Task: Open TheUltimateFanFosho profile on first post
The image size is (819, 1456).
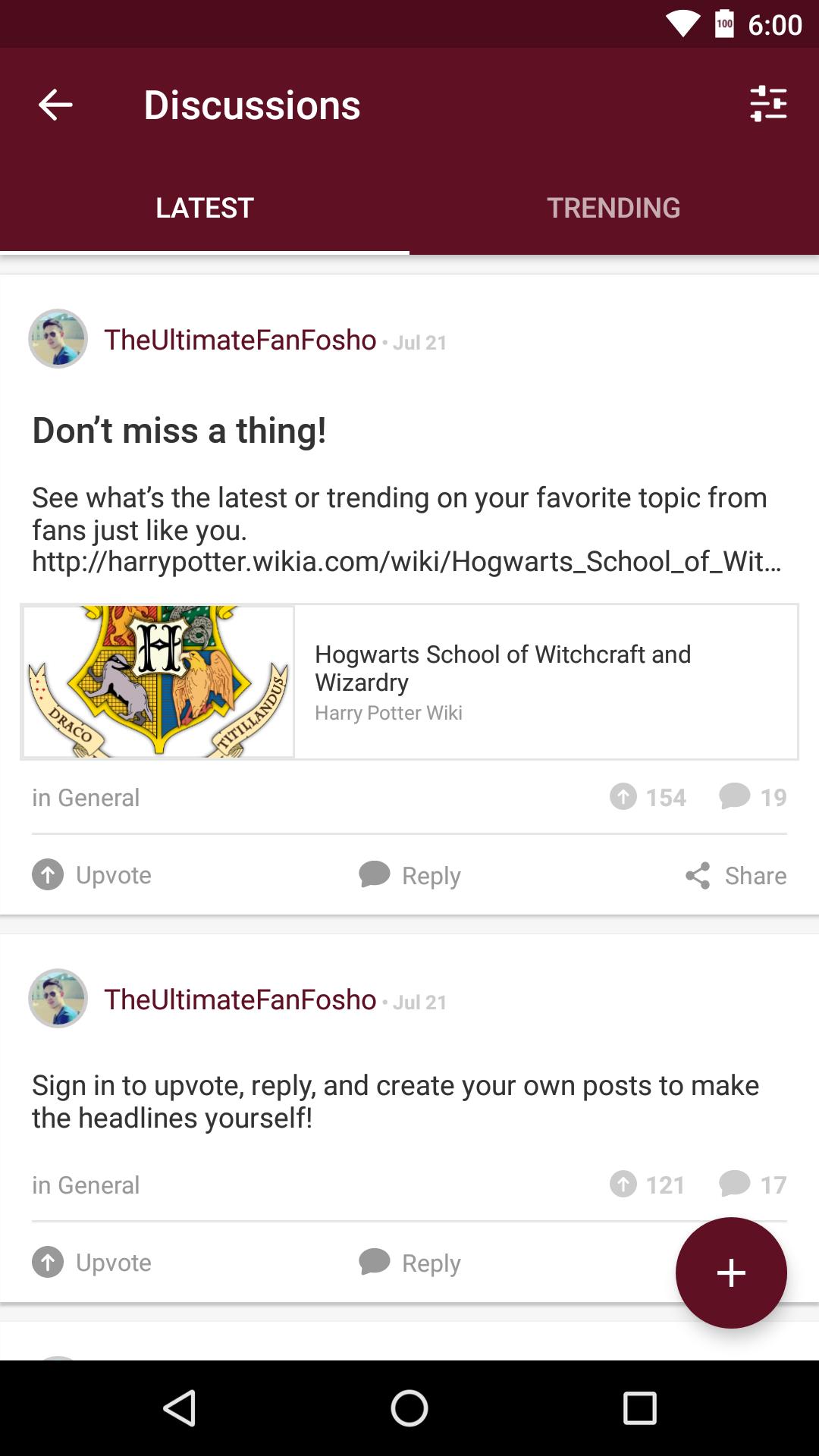Action: click(240, 340)
